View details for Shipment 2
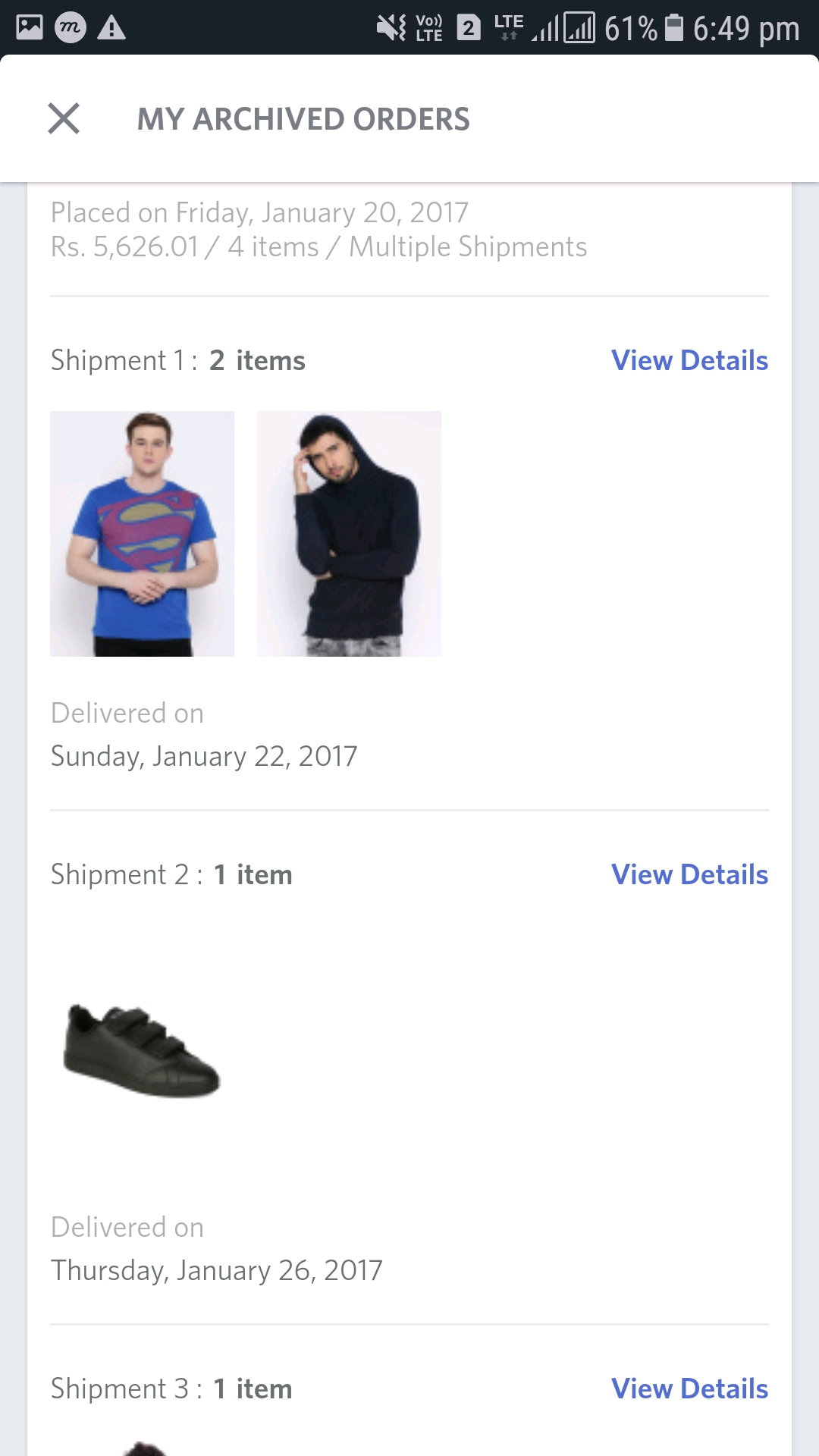Image resolution: width=819 pixels, height=1456 pixels. (689, 874)
